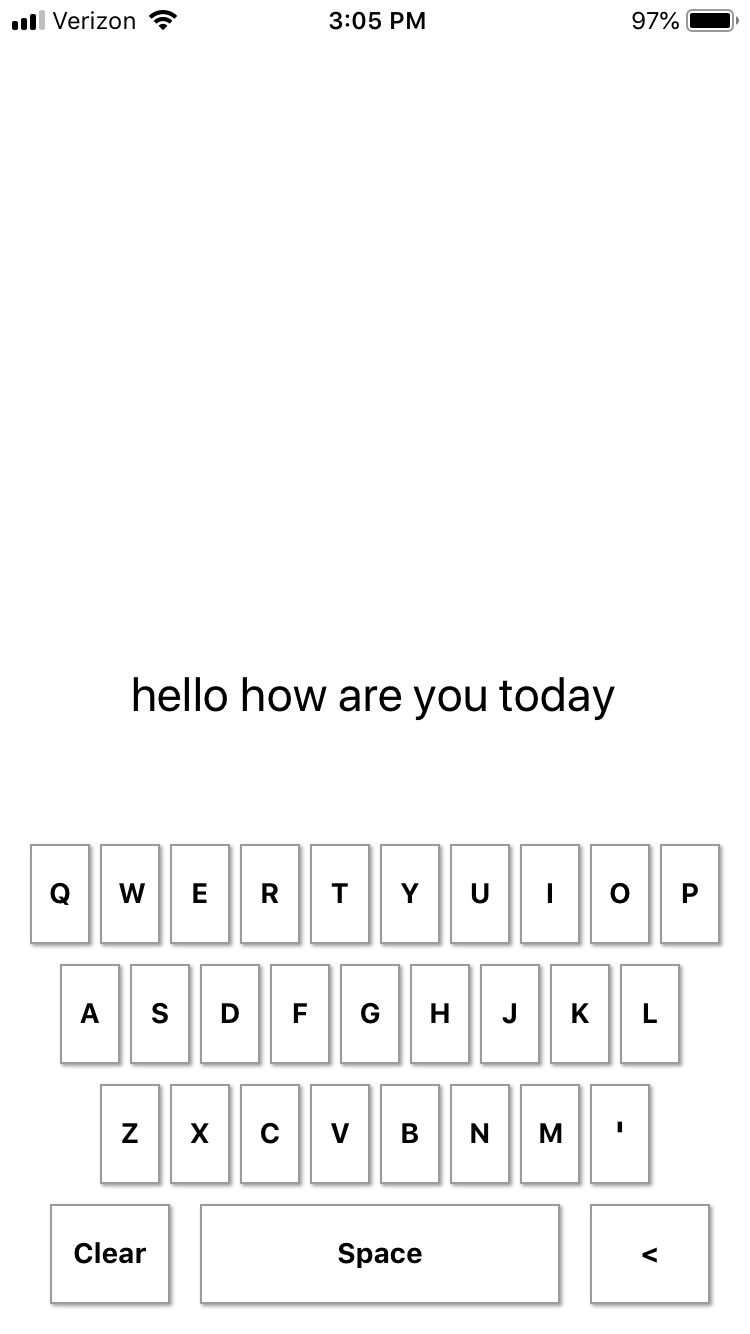This screenshot has width=750, height=1334.
Task: Tap the P key
Action: (x=690, y=893)
